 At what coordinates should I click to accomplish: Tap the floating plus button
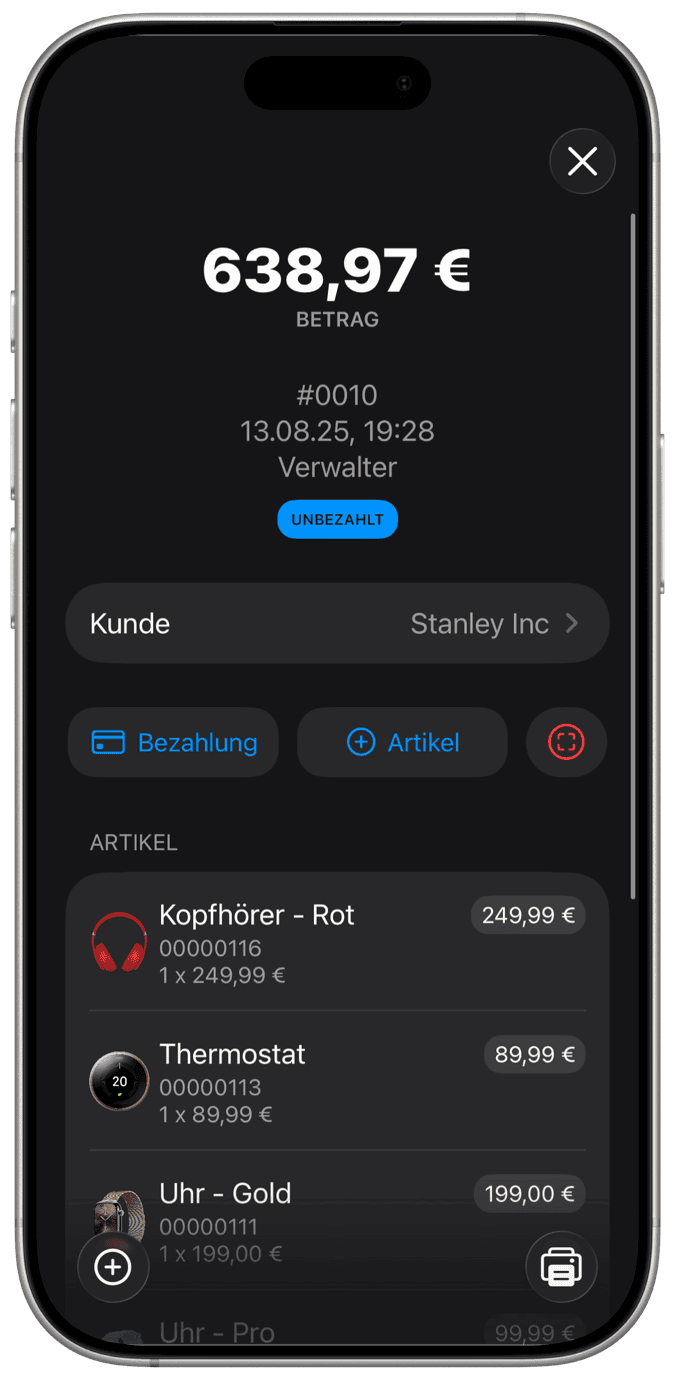click(113, 1267)
